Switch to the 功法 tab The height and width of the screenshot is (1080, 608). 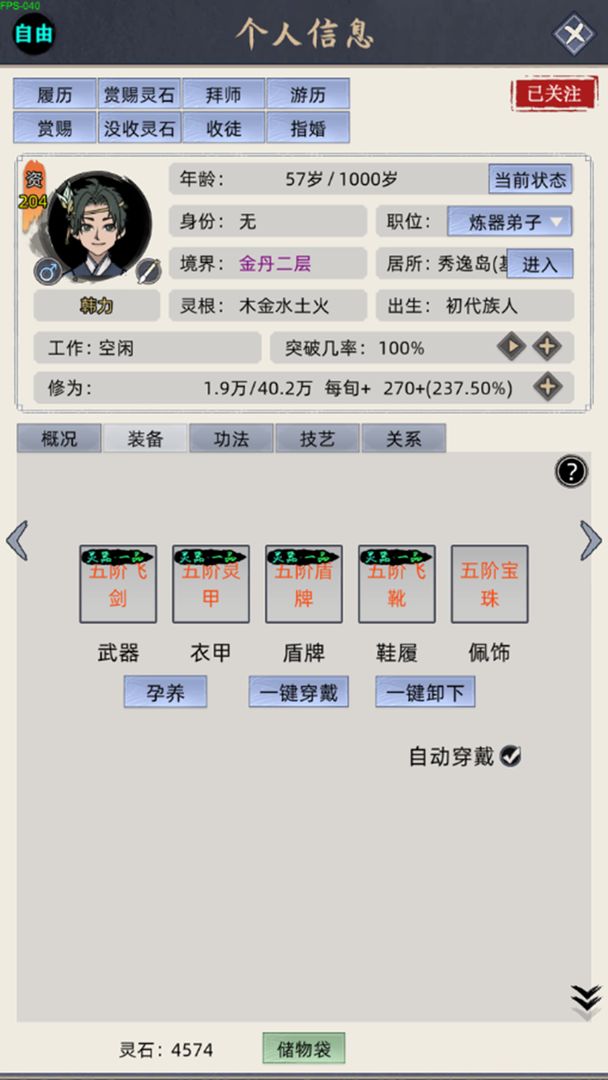230,438
